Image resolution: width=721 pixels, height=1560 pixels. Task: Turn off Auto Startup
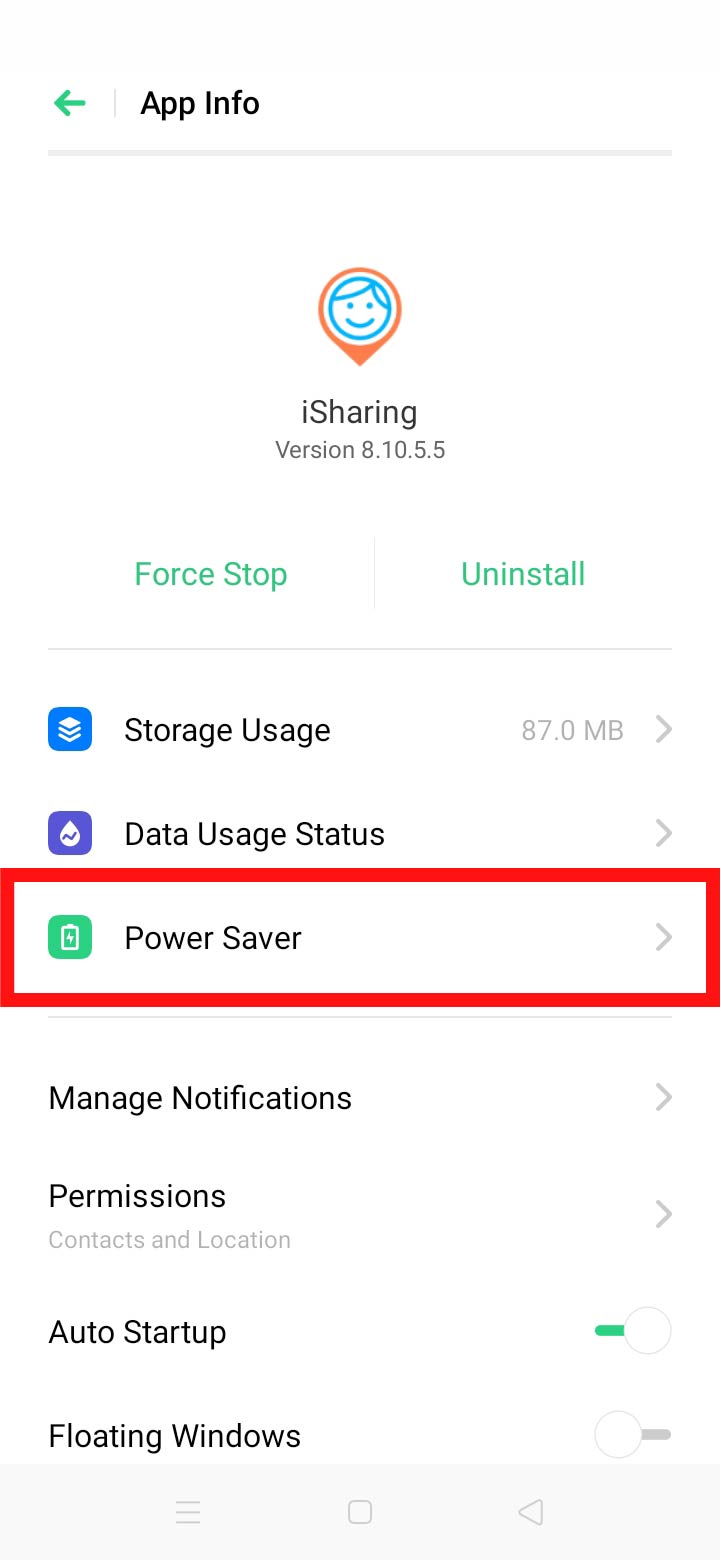(633, 1331)
